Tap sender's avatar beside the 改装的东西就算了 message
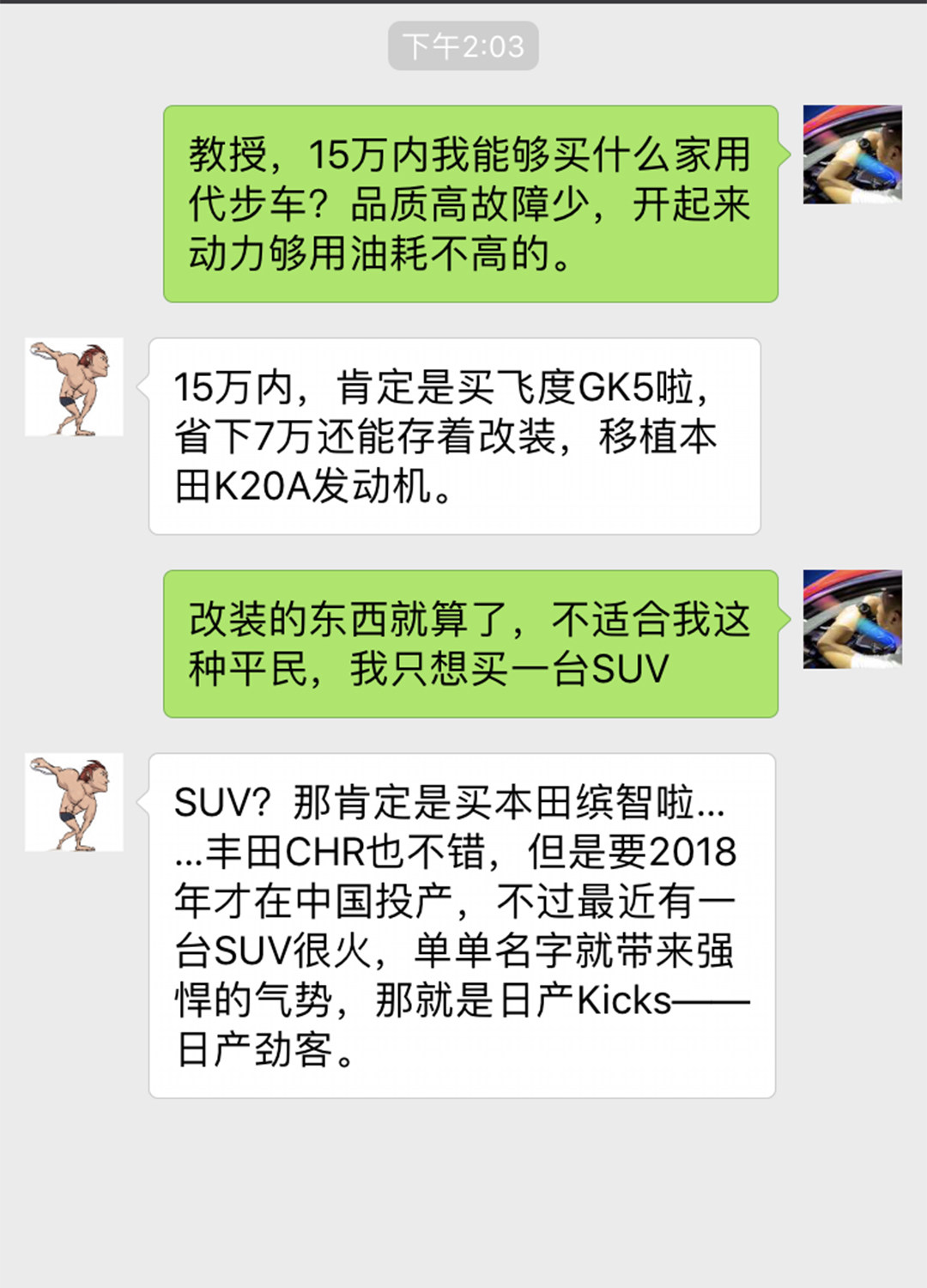Image resolution: width=927 pixels, height=1288 pixels. pyautogui.click(x=851, y=619)
